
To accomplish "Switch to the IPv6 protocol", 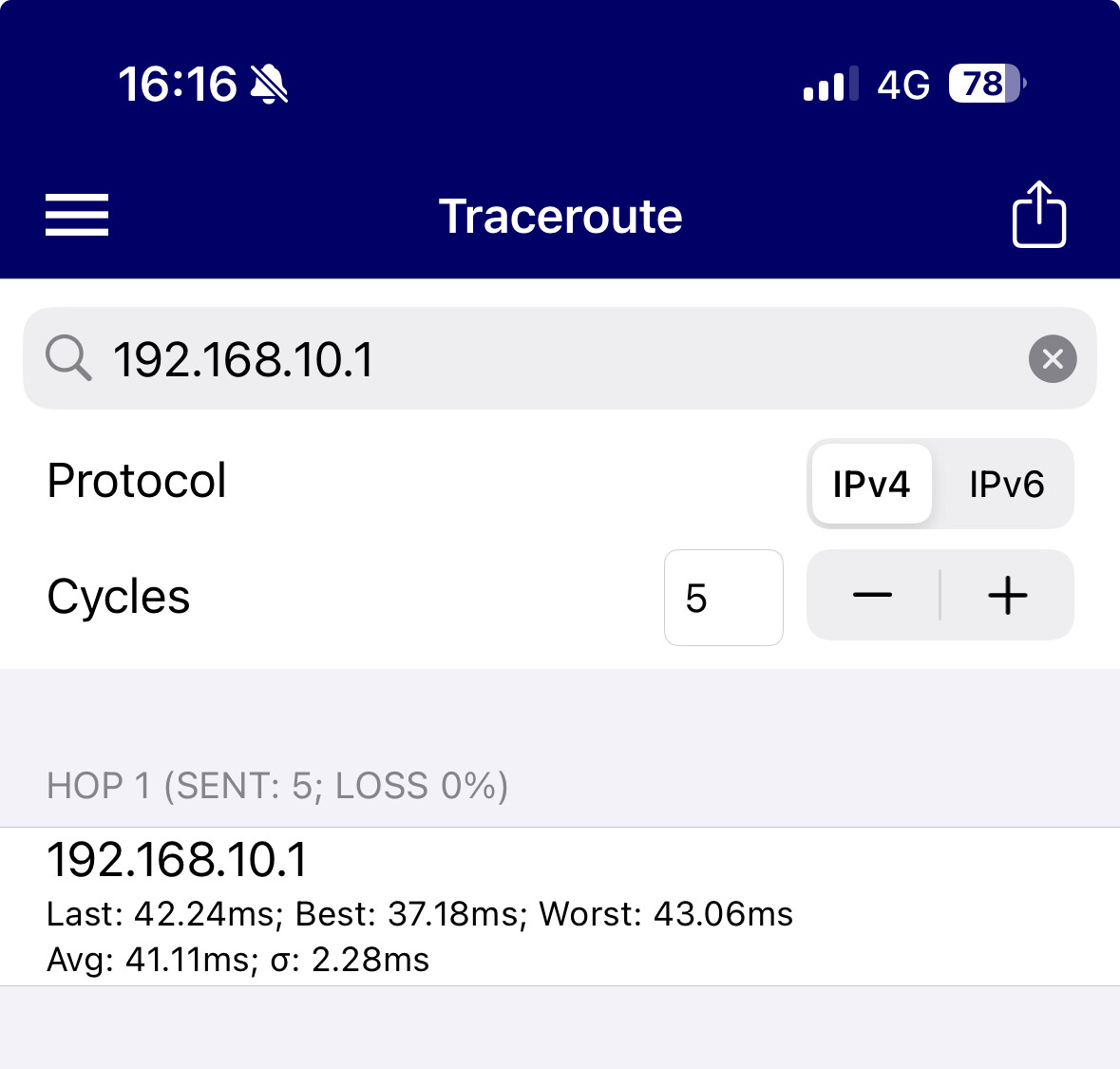I will point(1006,484).
